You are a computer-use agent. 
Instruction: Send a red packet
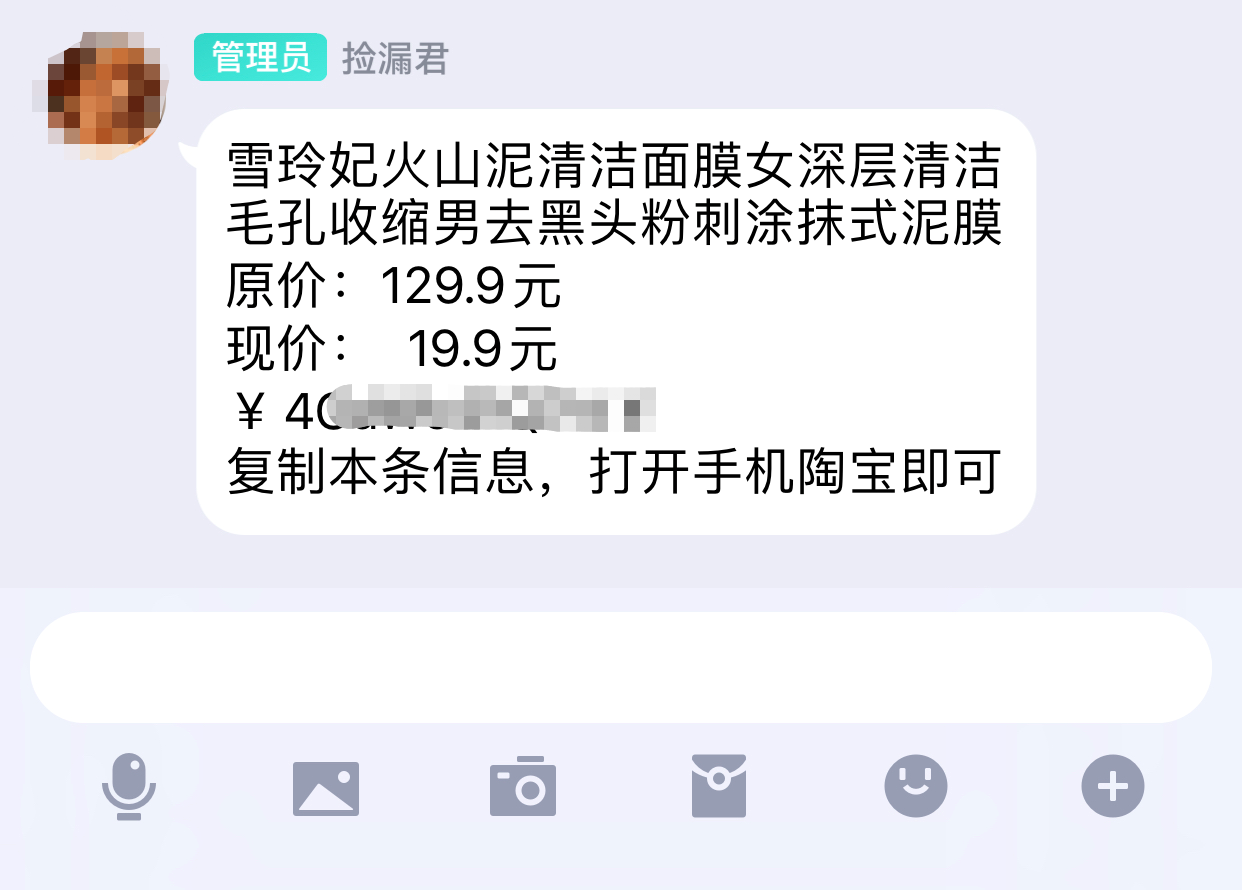click(x=719, y=787)
